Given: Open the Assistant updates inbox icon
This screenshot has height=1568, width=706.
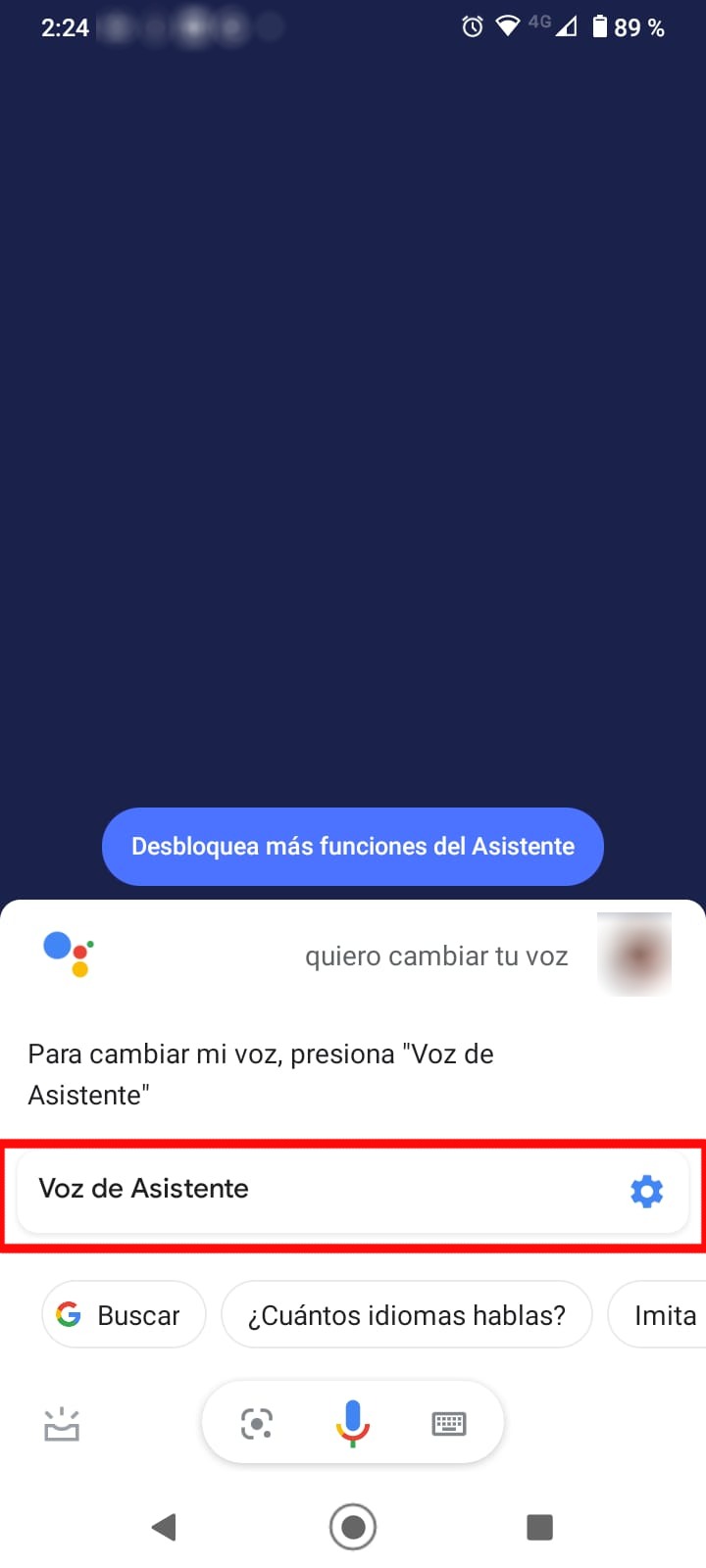Looking at the screenshot, I should point(62,1424).
